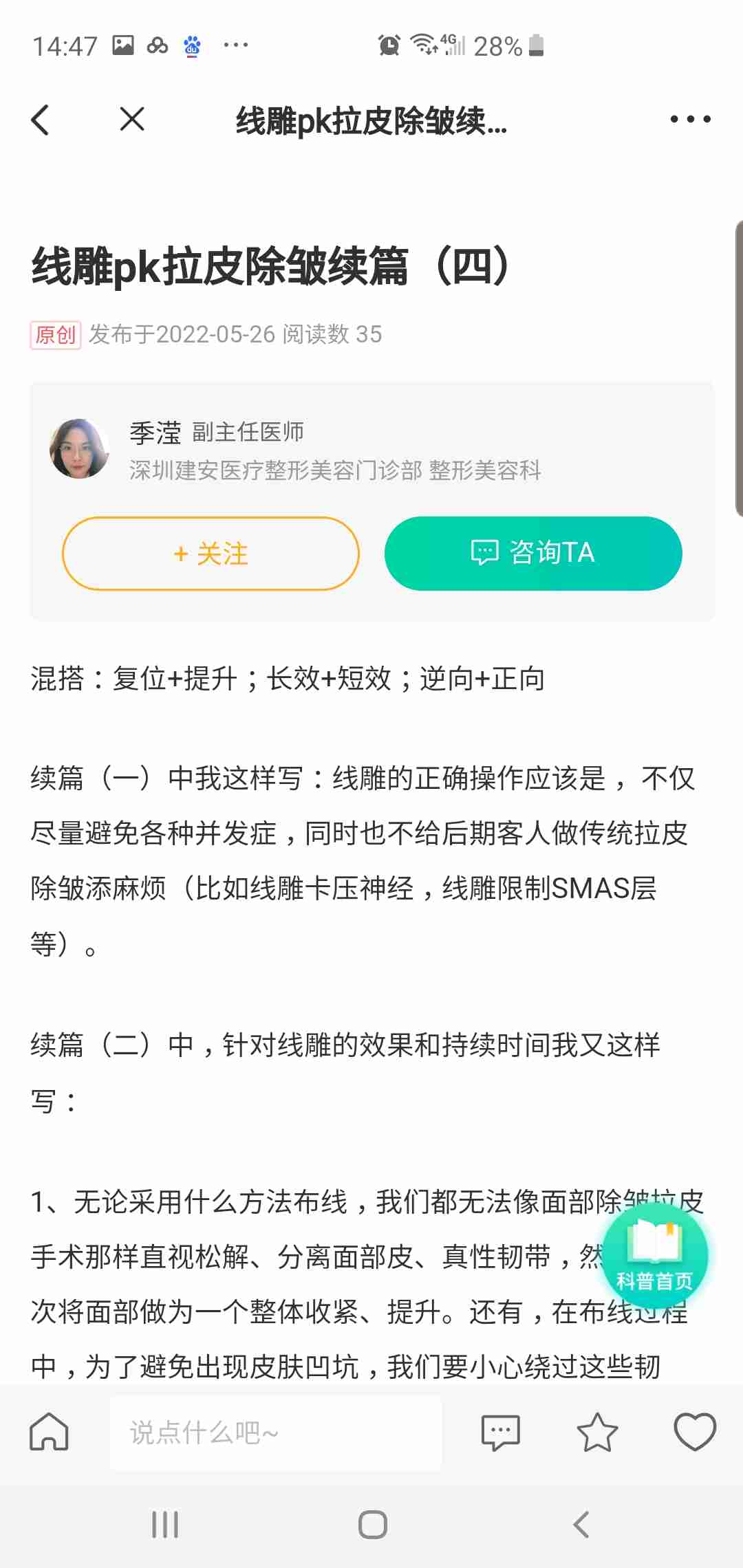Close this article page
The width and height of the screenshot is (743, 1568).
132,120
